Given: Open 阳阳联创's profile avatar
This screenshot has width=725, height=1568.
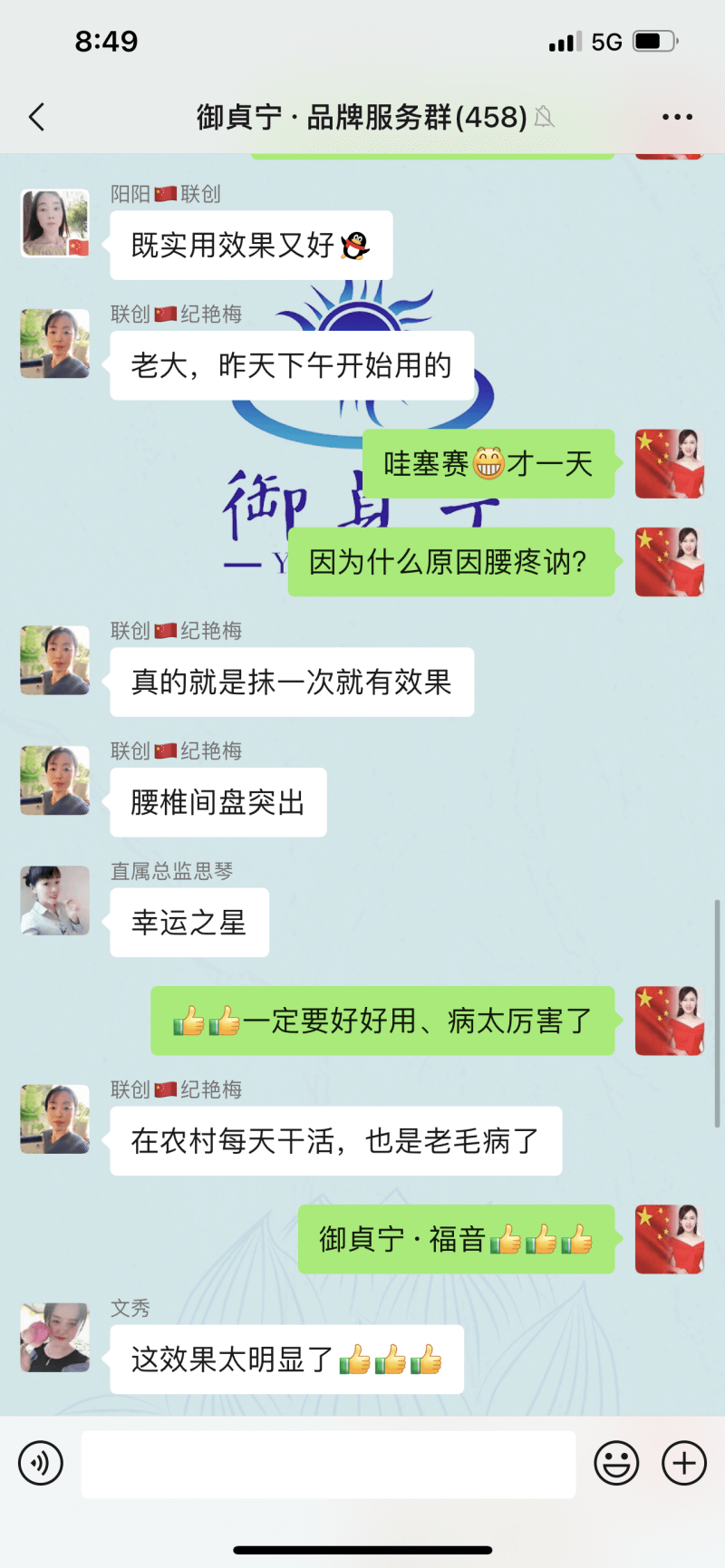Looking at the screenshot, I should (x=55, y=224).
